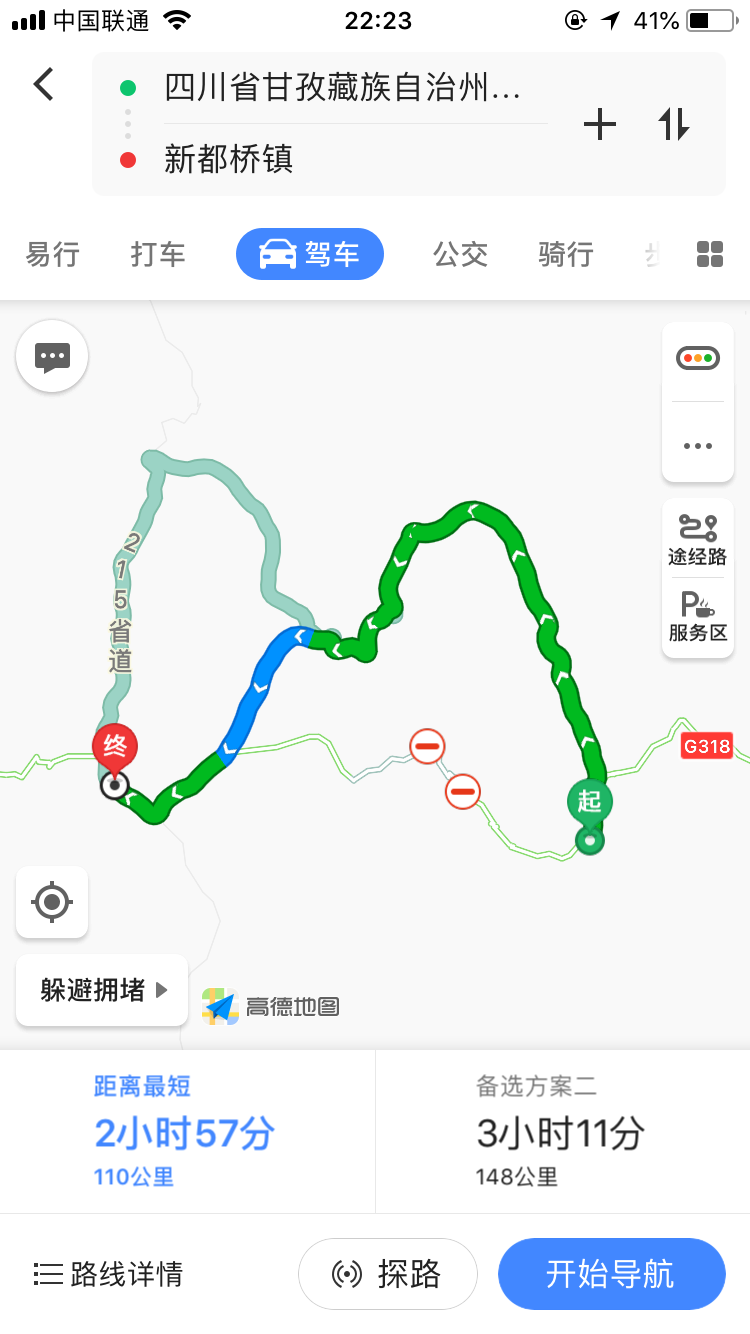Toggle the traffic light layer
Image resolution: width=750 pixels, height=1334 pixels.
pos(697,358)
